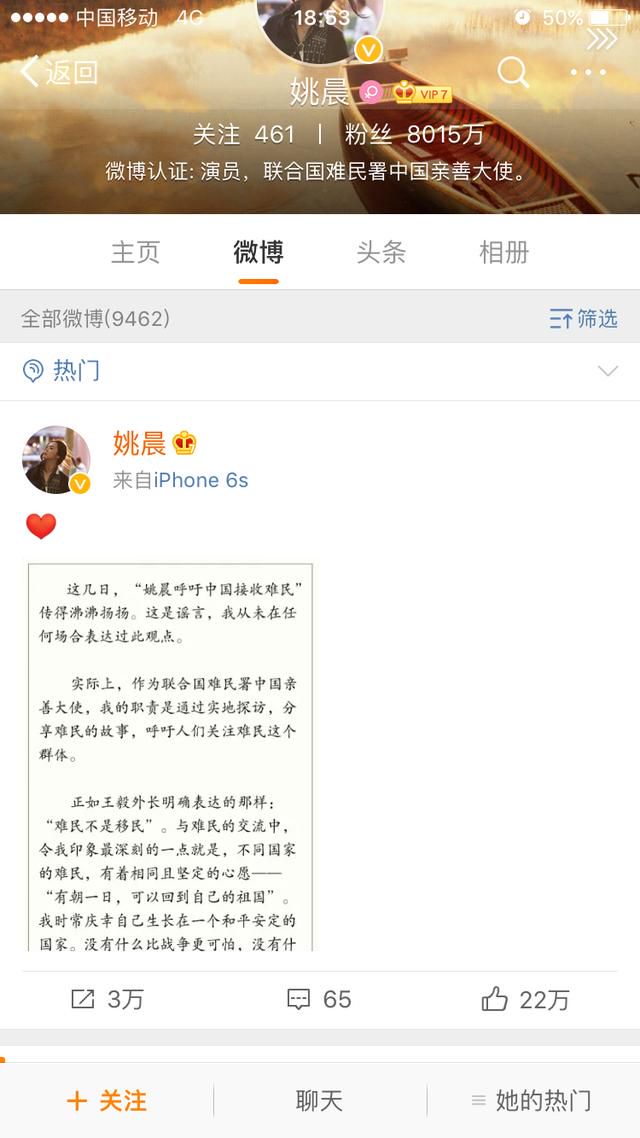The width and height of the screenshot is (640, 1138).
Task: Open the three-dot overflow menu
Action: (588, 72)
